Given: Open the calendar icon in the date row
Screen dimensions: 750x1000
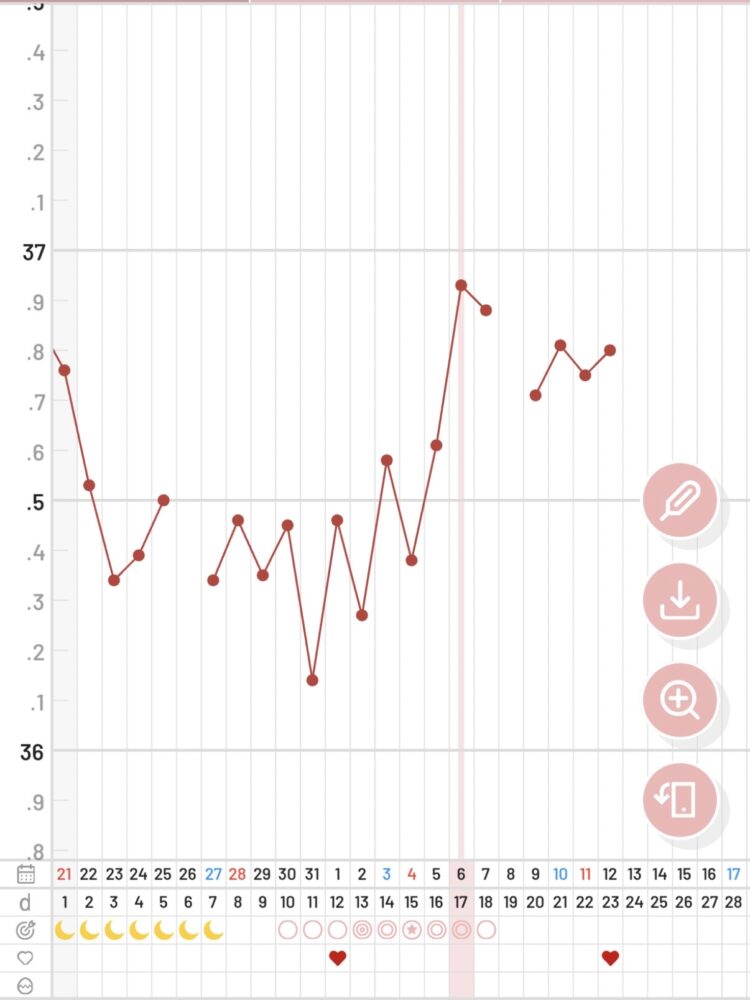Looking at the screenshot, I should [x=26, y=874].
